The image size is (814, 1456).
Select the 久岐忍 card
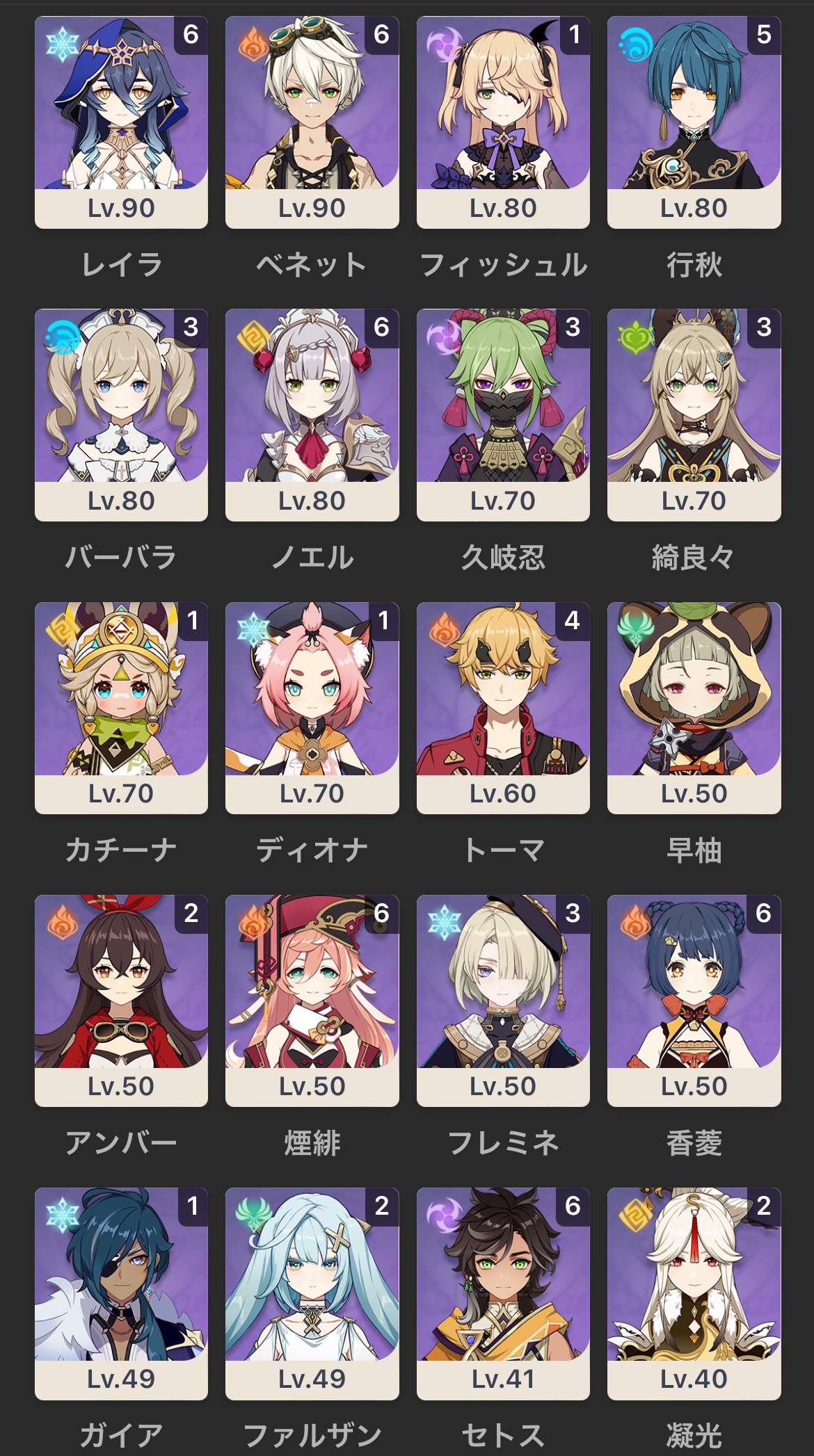[x=503, y=415]
